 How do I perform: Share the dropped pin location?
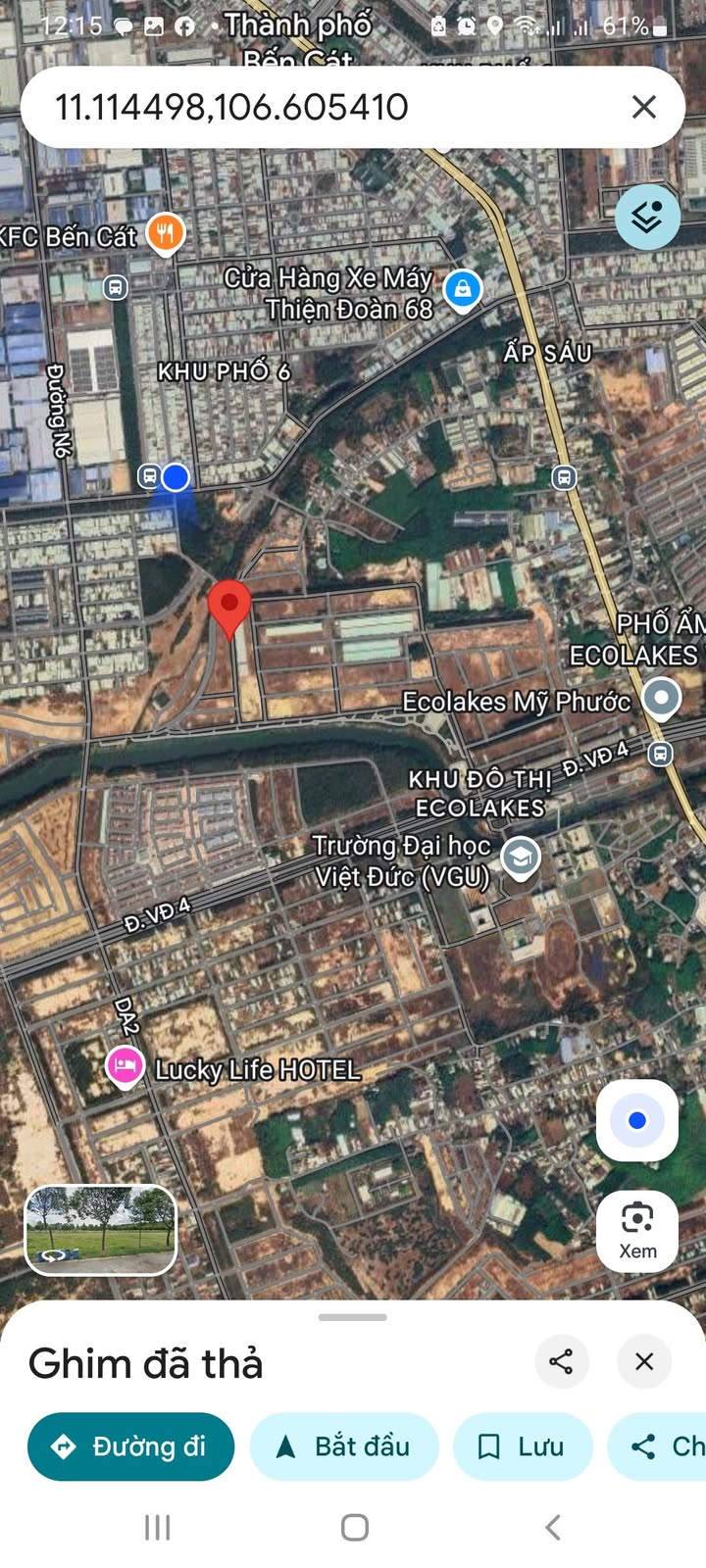(x=561, y=1361)
